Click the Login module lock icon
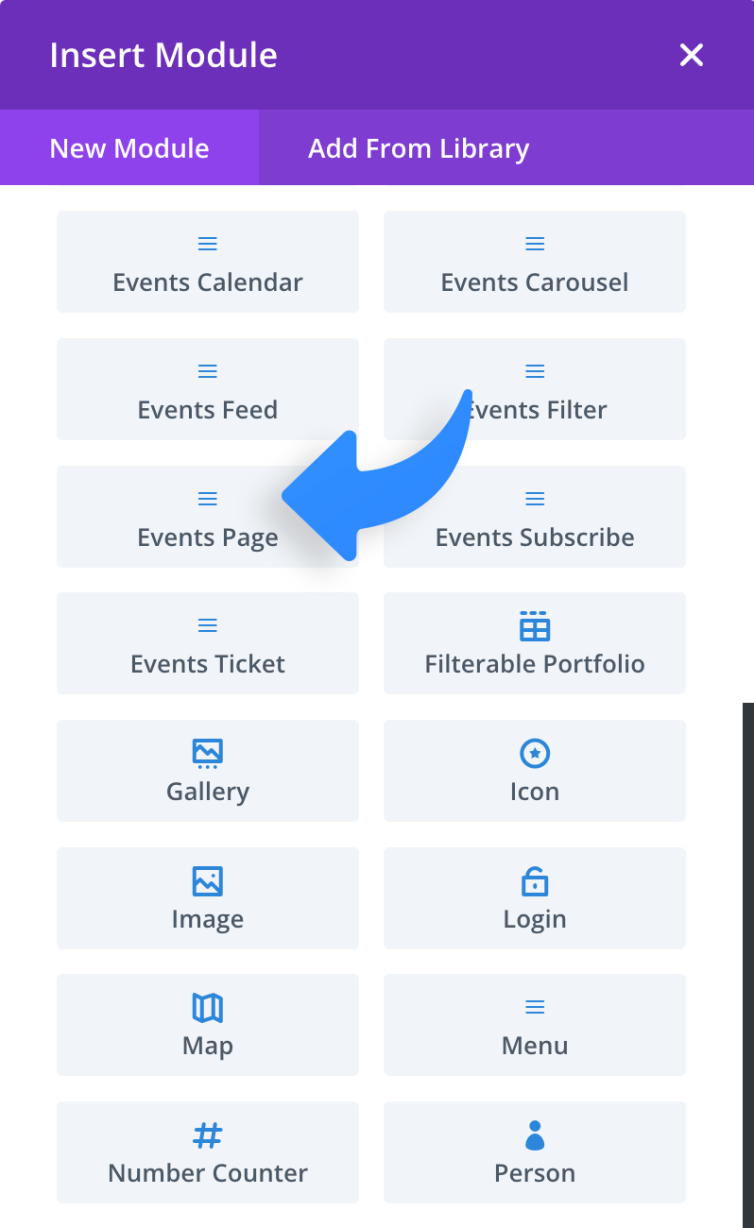Image resolution: width=754 pixels, height=1228 pixels. [x=534, y=878]
